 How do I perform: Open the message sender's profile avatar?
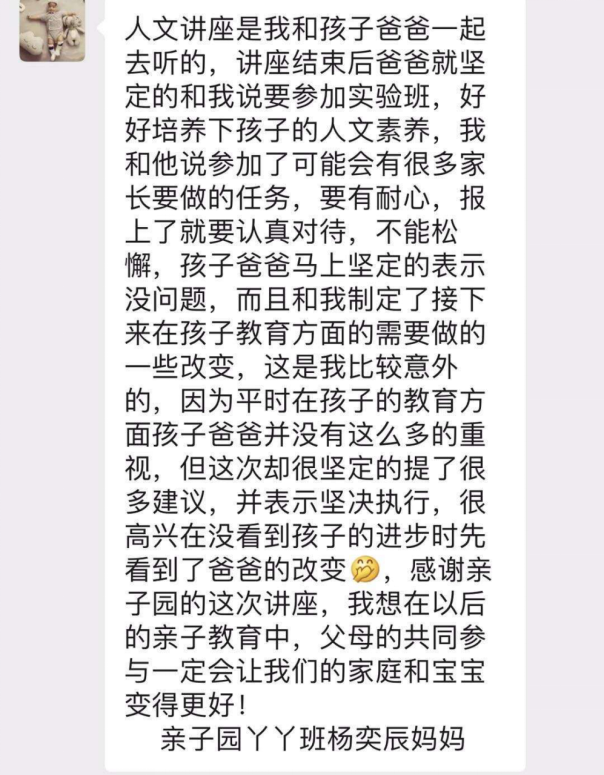(x=52, y=30)
